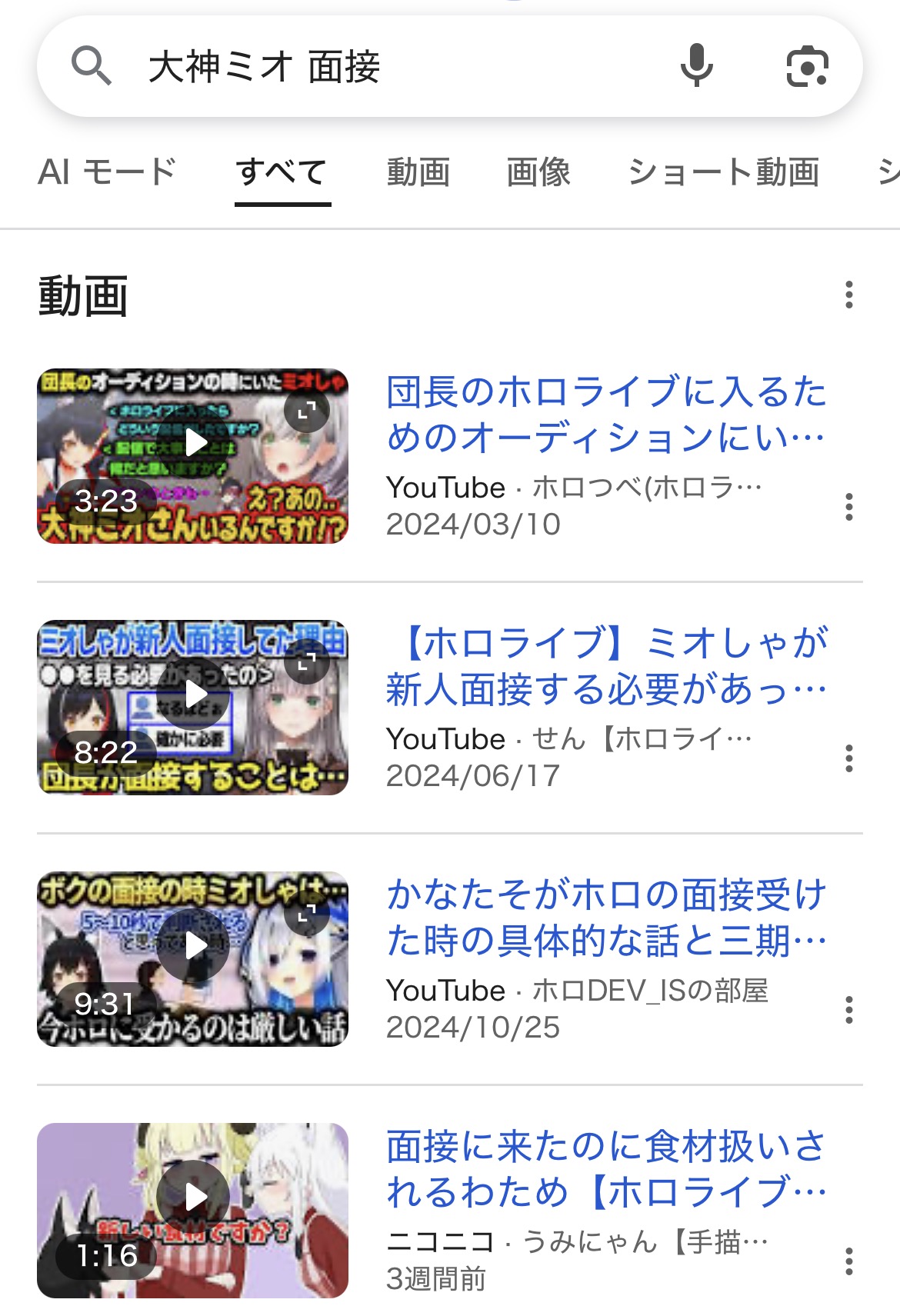Screen dimensions: 900x1316
Task: Select the すべて tab
Action: [x=282, y=172]
